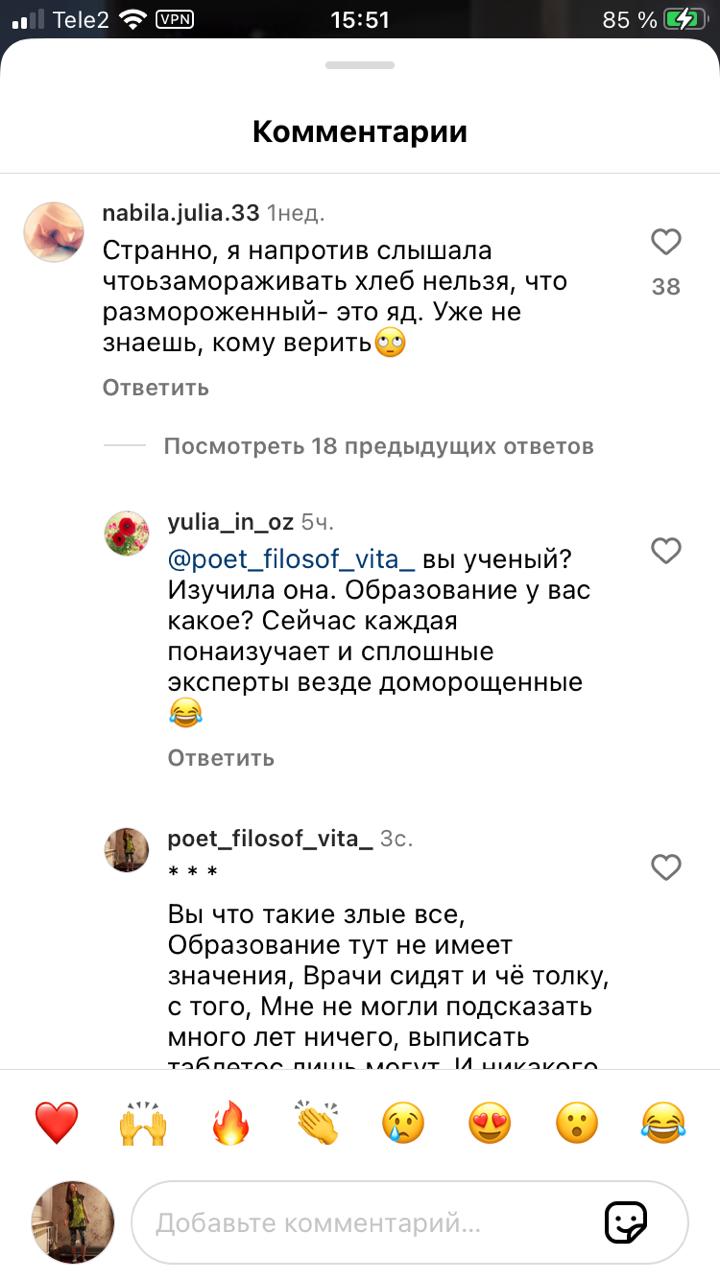Open nabila.julia.33's profile picture
Image resolution: width=720 pixels, height=1280 pixels.
[54, 232]
